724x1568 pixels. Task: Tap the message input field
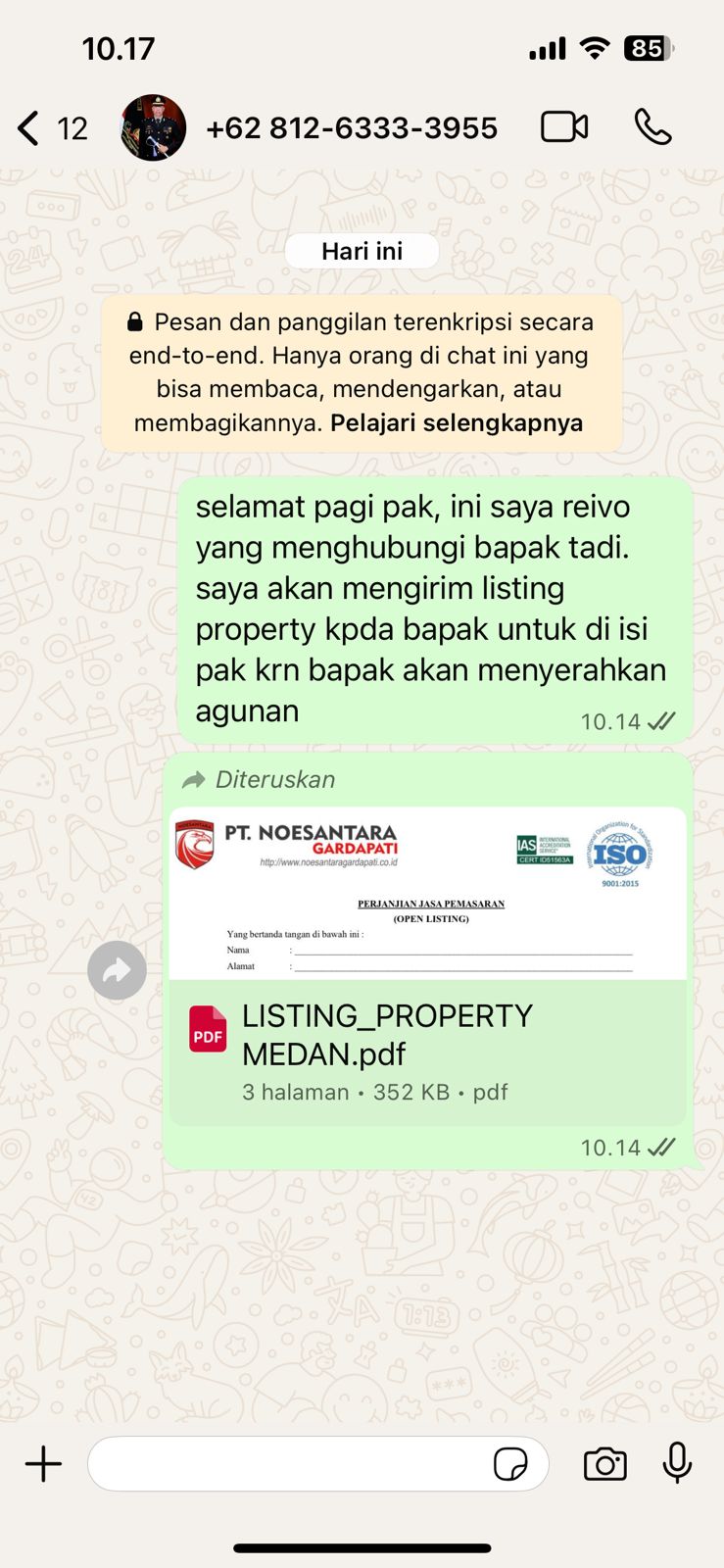tap(294, 1463)
